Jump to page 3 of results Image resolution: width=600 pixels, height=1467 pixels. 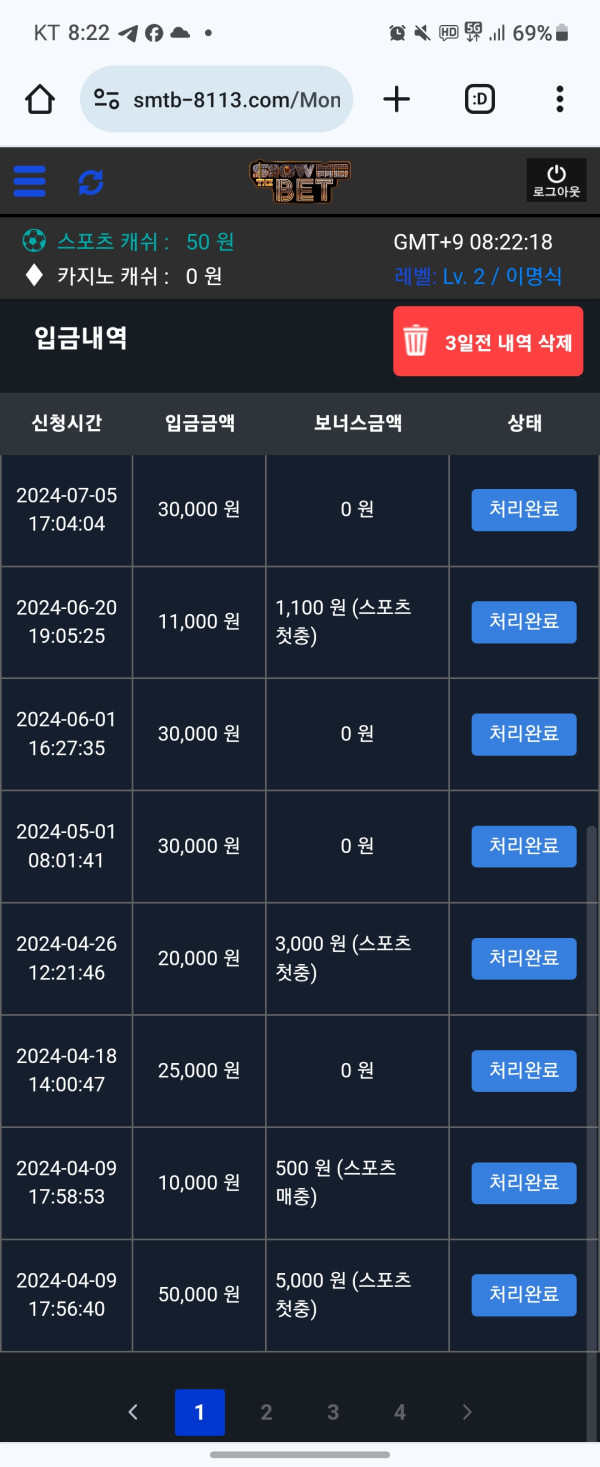click(x=333, y=1412)
